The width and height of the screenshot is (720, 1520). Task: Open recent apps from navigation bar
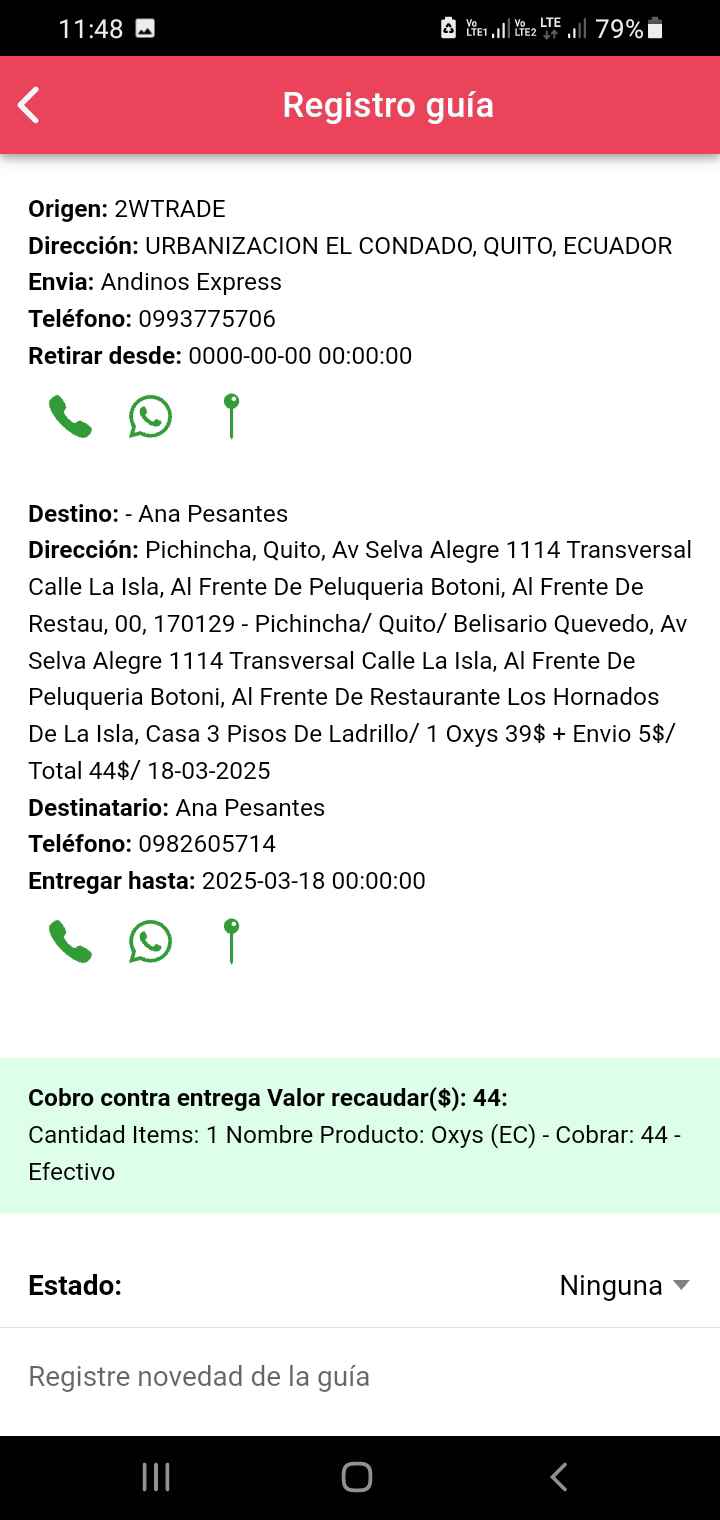(x=156, y=1477)
